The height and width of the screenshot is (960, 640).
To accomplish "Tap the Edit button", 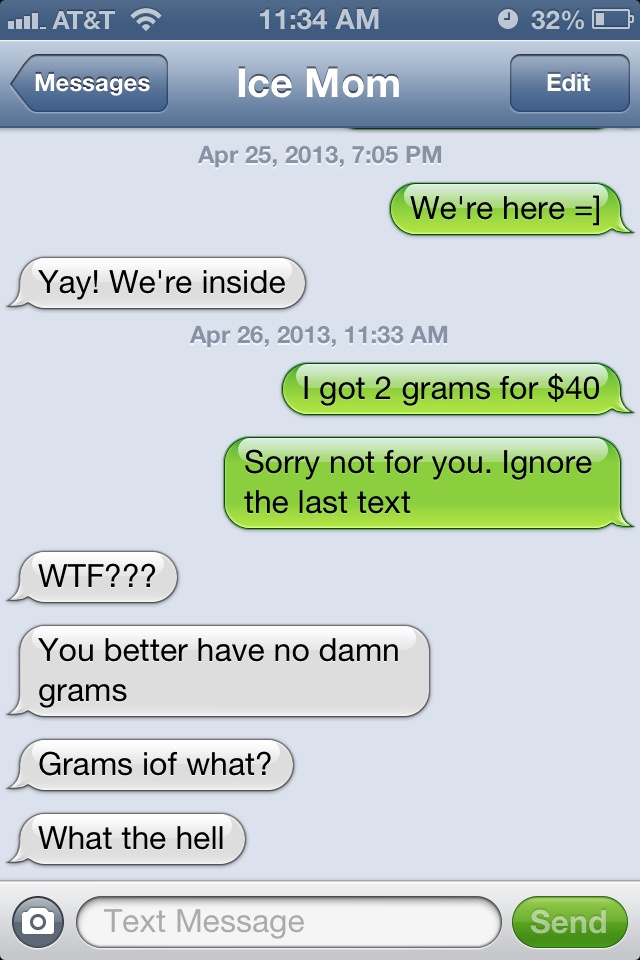I will pos(568,83).
